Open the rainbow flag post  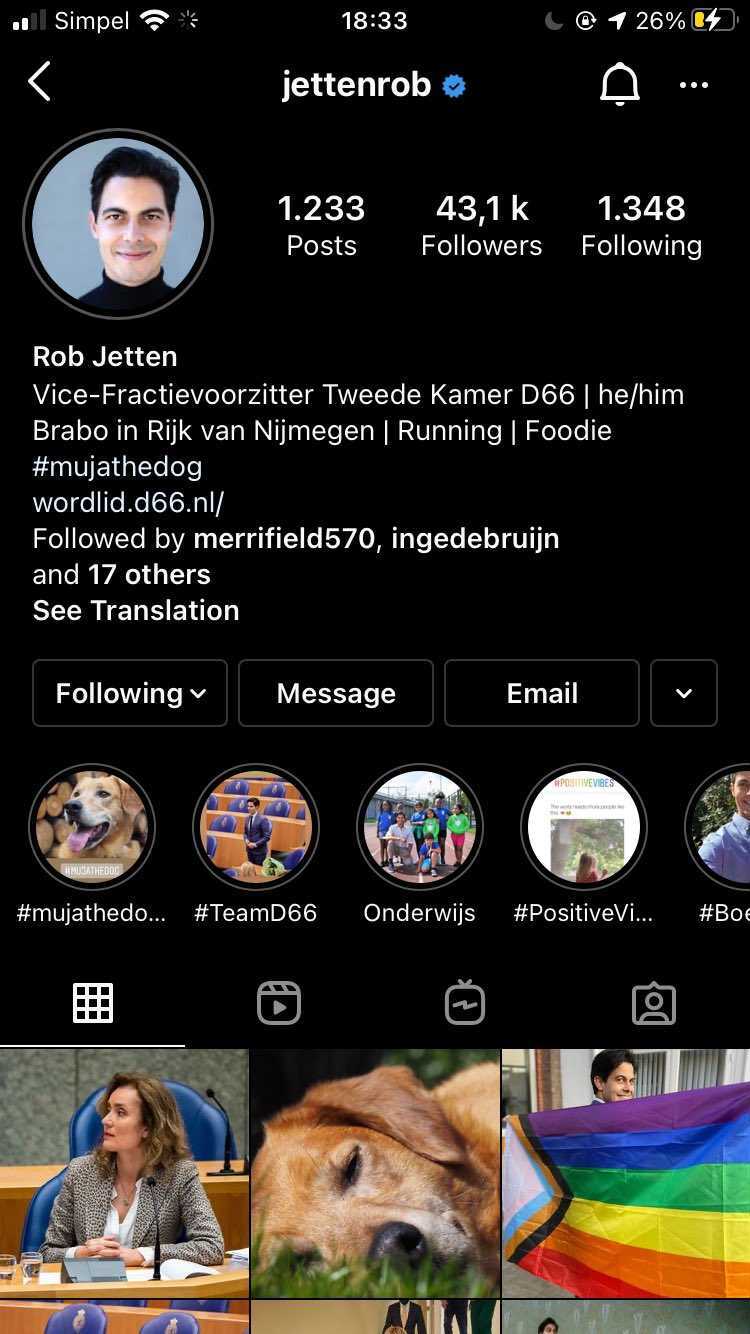click(x=626, y=1172)
